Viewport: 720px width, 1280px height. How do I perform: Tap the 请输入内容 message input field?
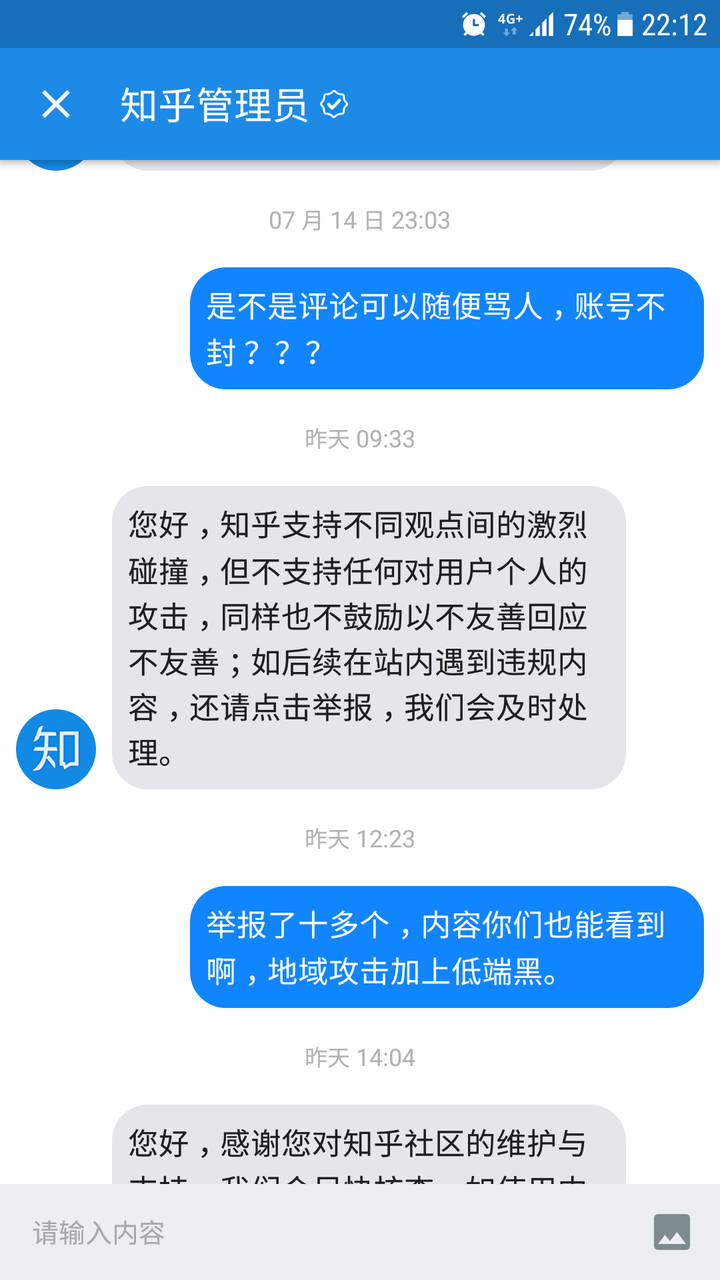tap(300, 1235)
